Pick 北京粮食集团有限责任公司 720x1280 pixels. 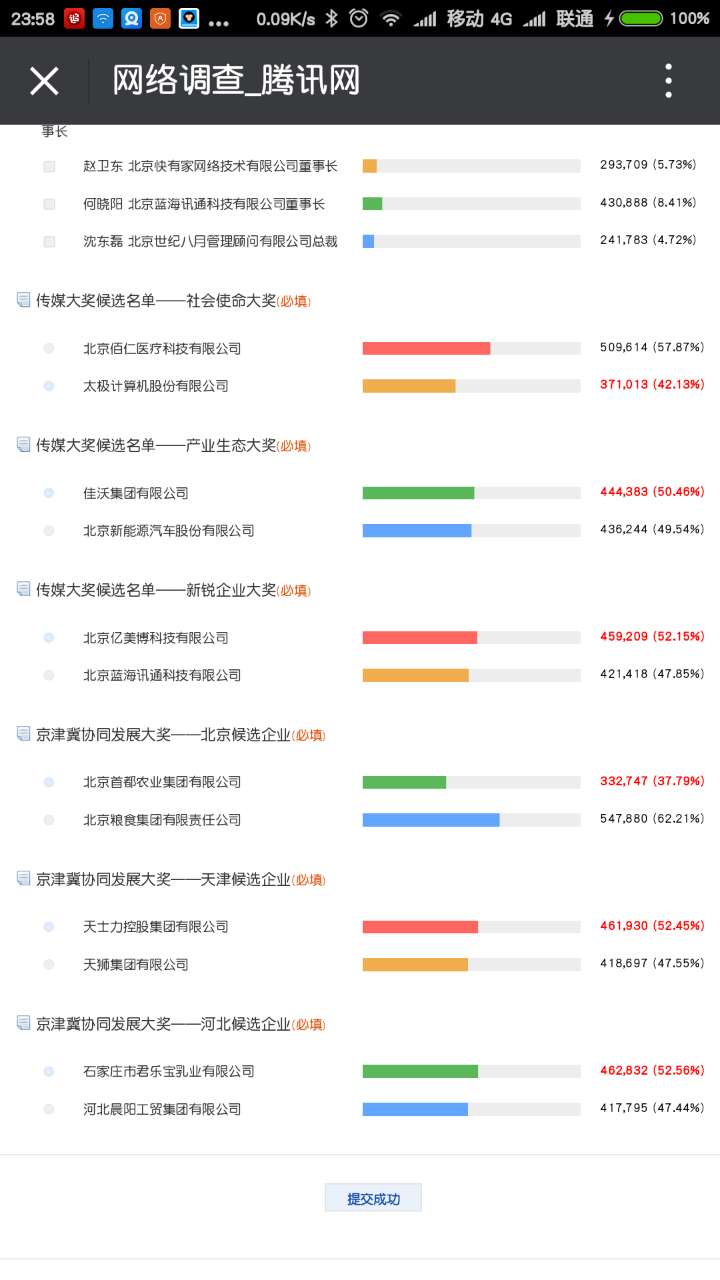[x=49, y=820]
